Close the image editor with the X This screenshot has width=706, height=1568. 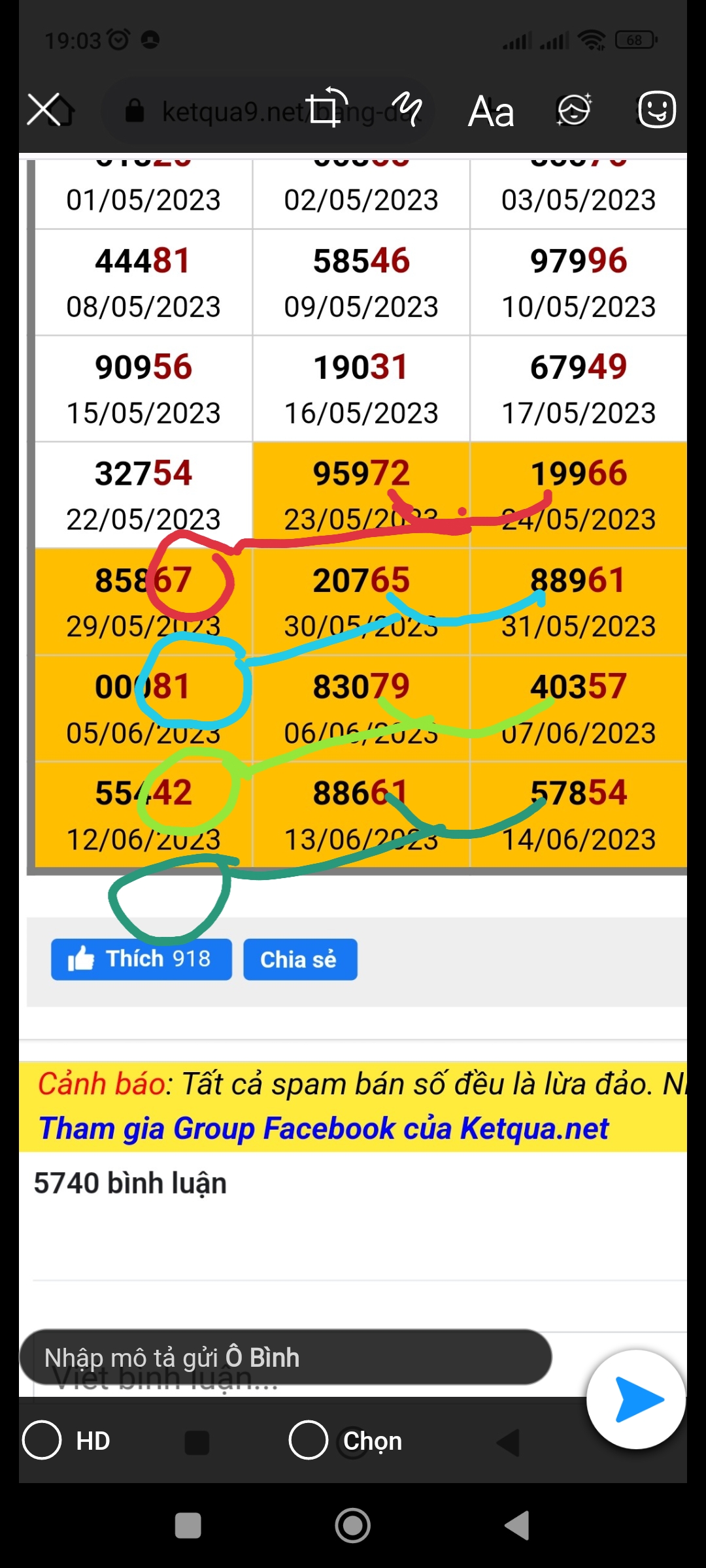[44, 109]
